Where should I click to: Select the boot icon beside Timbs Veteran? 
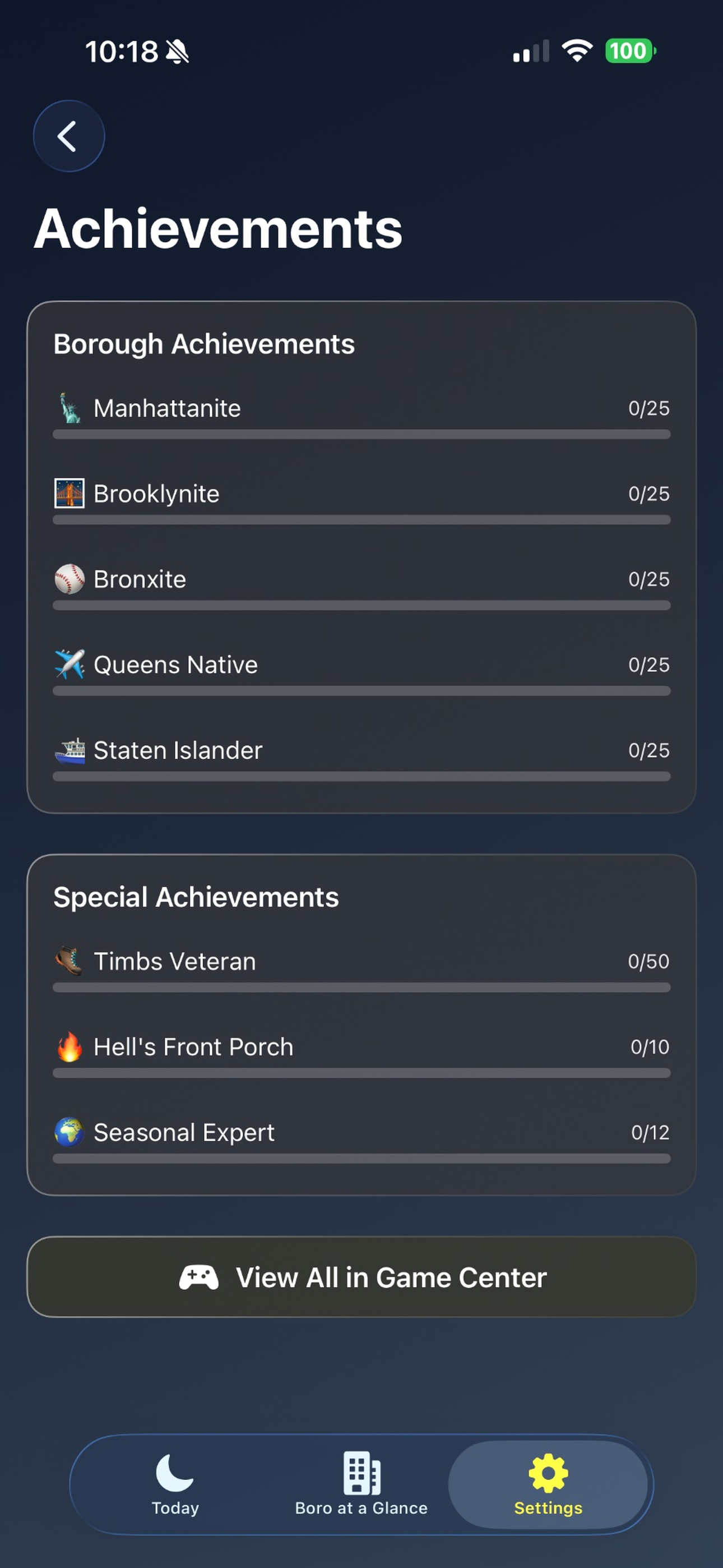click(x=70, y=961)
